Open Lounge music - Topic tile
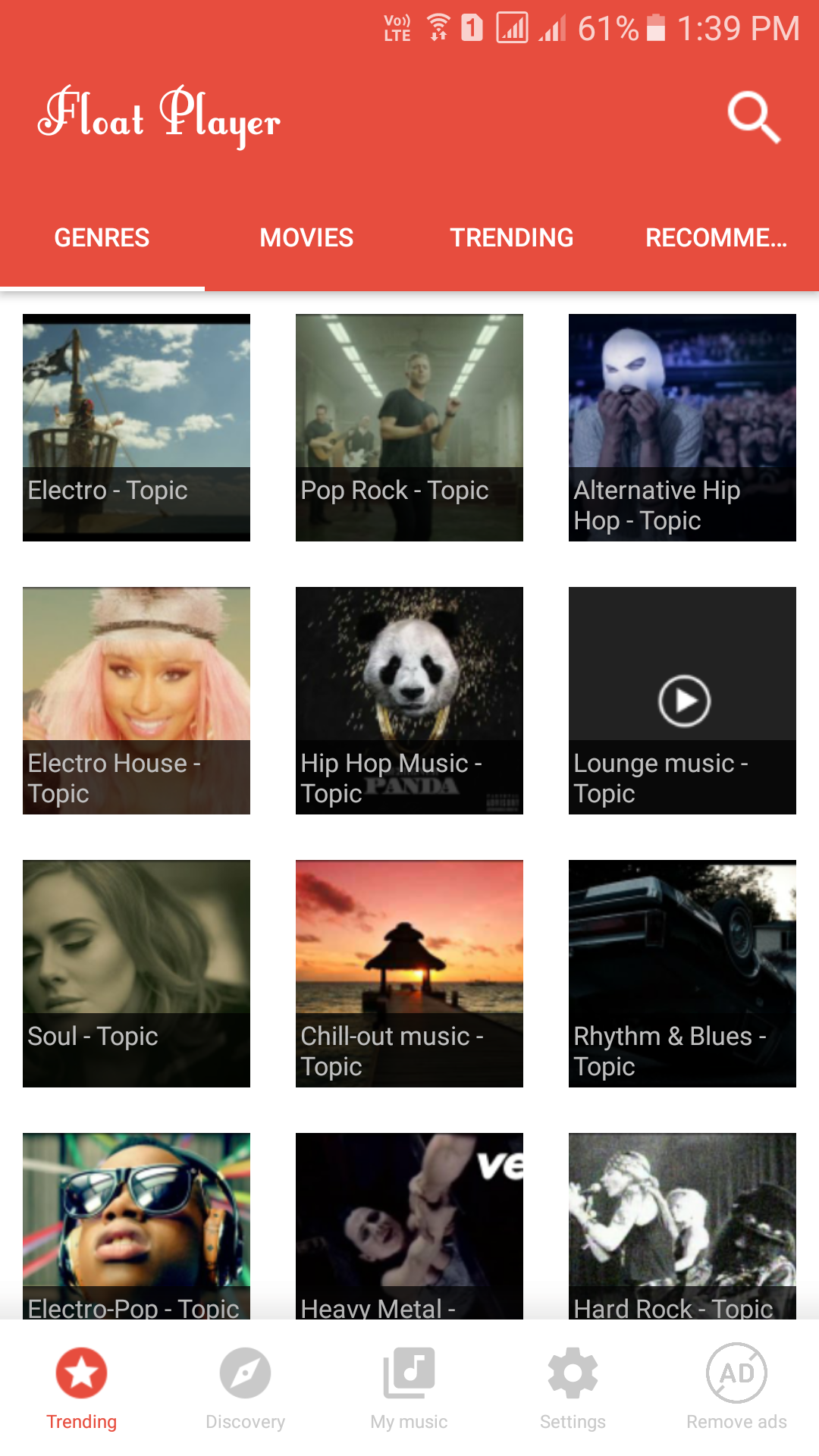The width and height of the screenshot is (819, 1456). pos(682,701)
